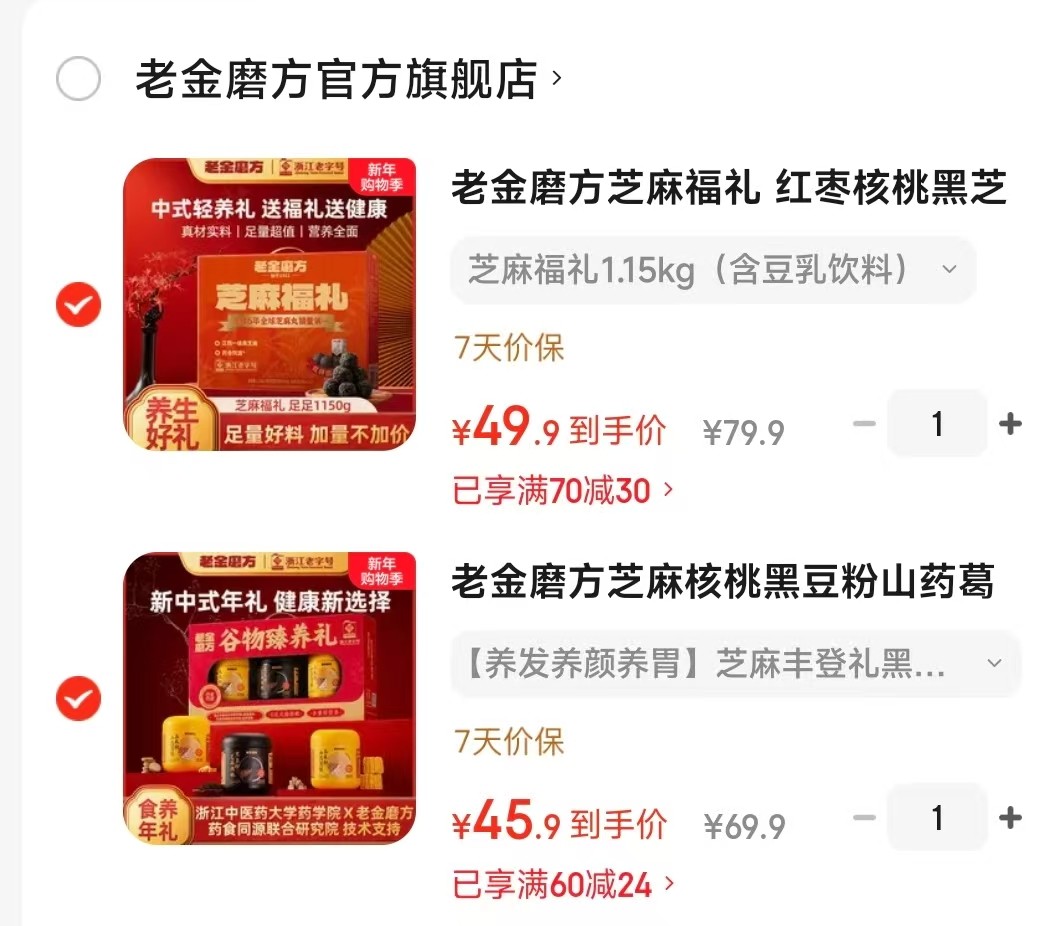
Task: Increase quantity of 芝麻福礼 item
Action: click(1010, 424)
